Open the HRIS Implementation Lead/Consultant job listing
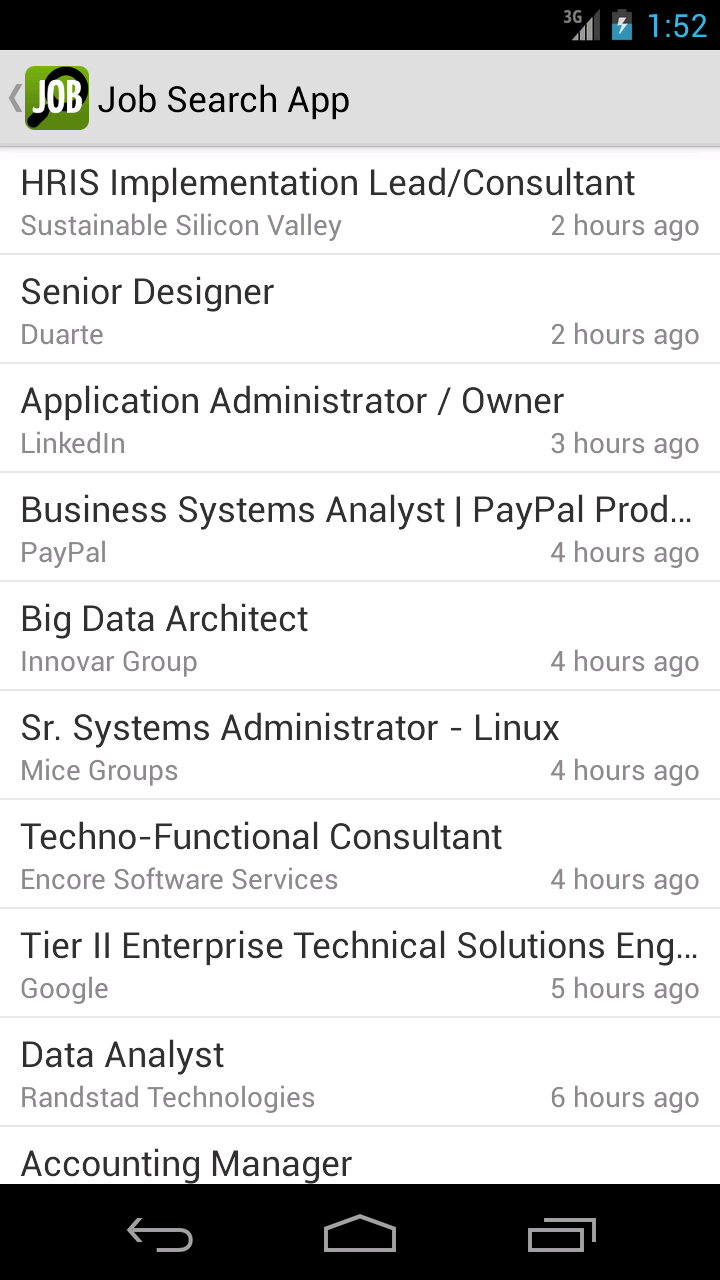The image size is (720, 1280). tap(360, 200)
